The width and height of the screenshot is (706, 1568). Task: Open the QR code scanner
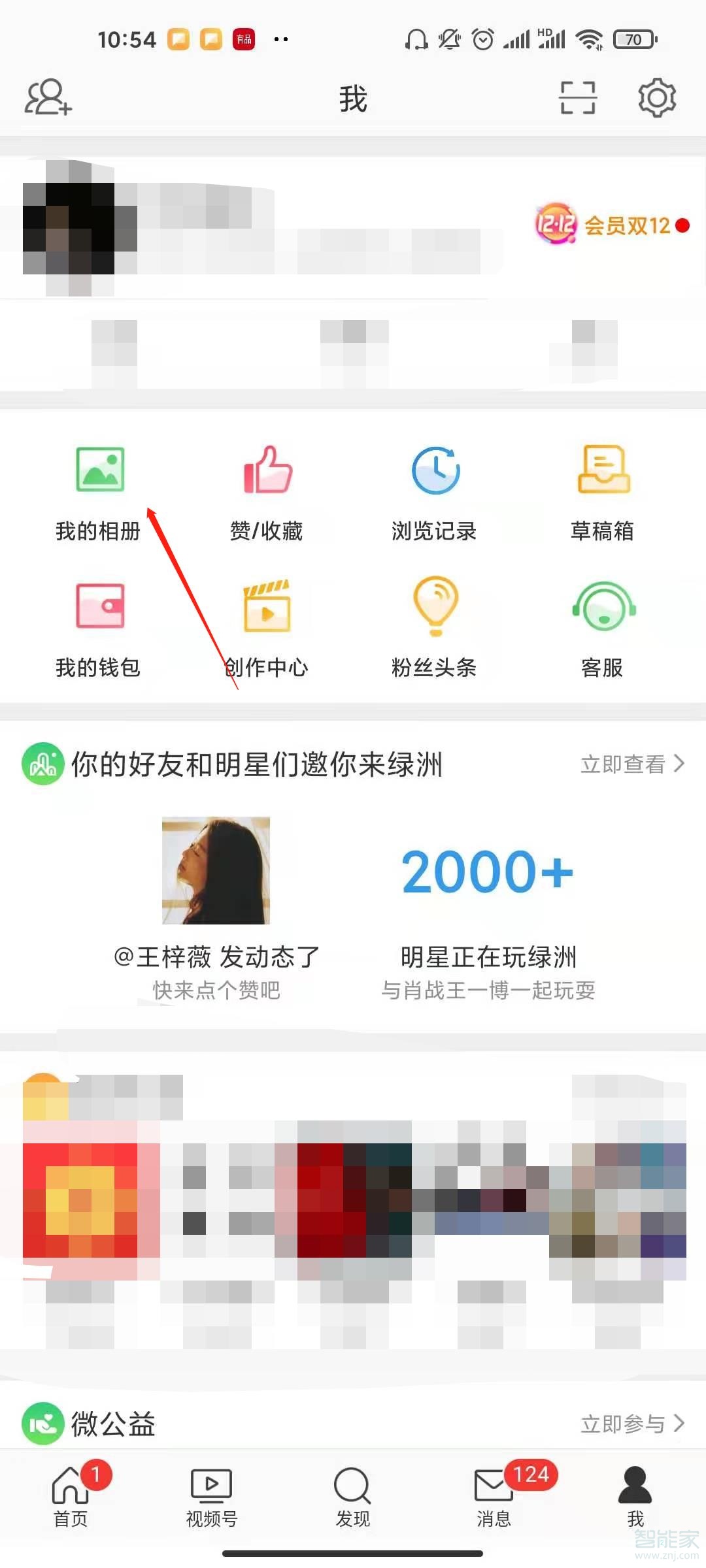click(x=578, y=98)
